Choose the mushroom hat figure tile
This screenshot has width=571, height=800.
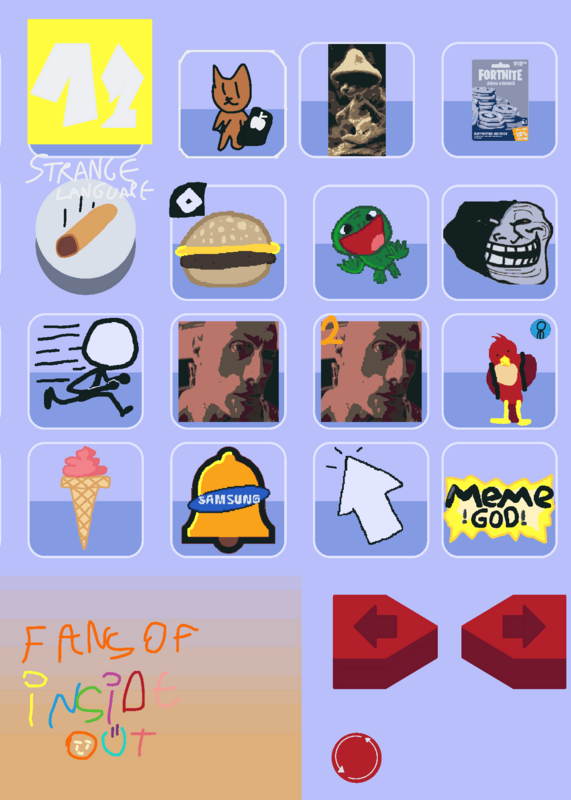[357, 100]
